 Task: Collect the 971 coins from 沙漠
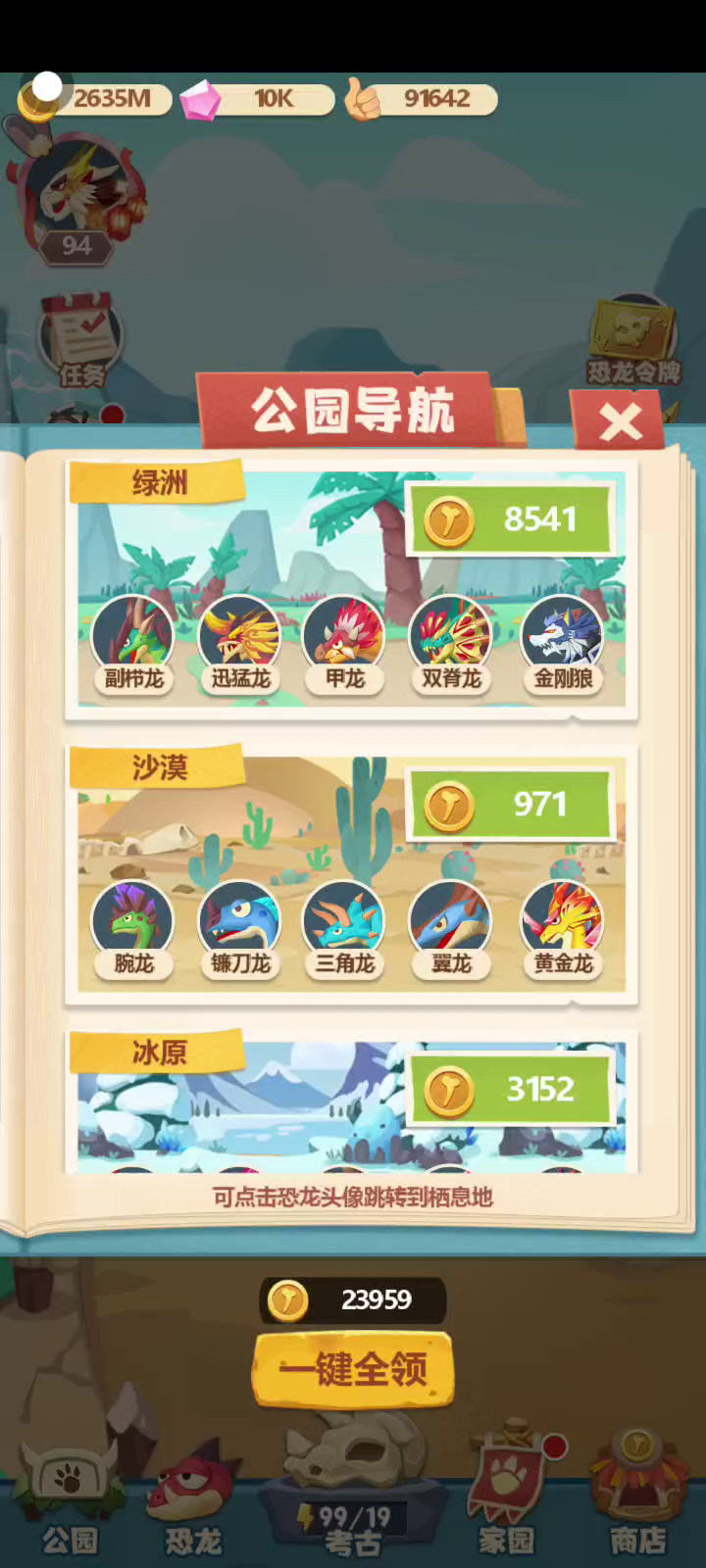(512, 805)
